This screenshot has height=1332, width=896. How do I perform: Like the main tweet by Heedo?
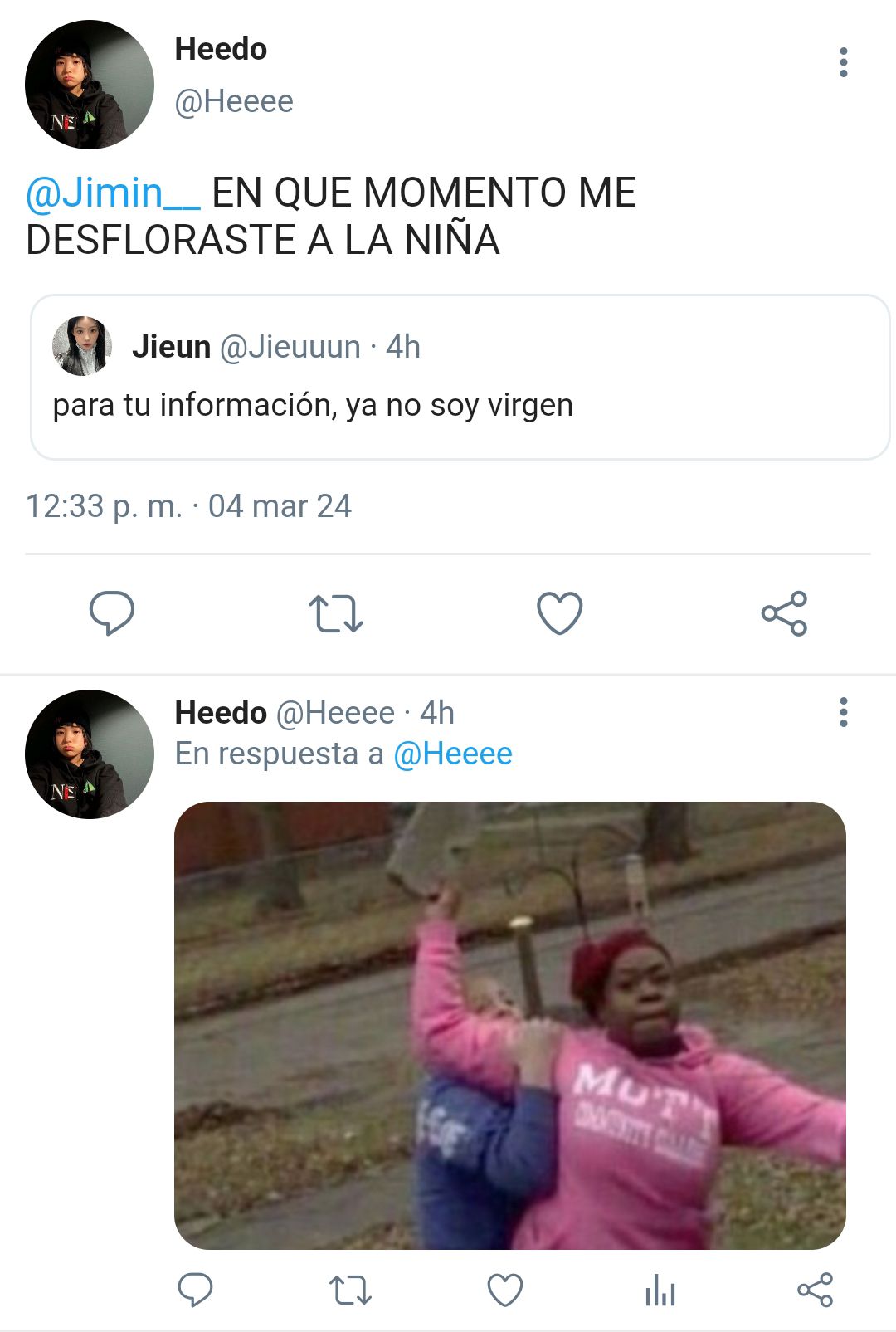560,613
